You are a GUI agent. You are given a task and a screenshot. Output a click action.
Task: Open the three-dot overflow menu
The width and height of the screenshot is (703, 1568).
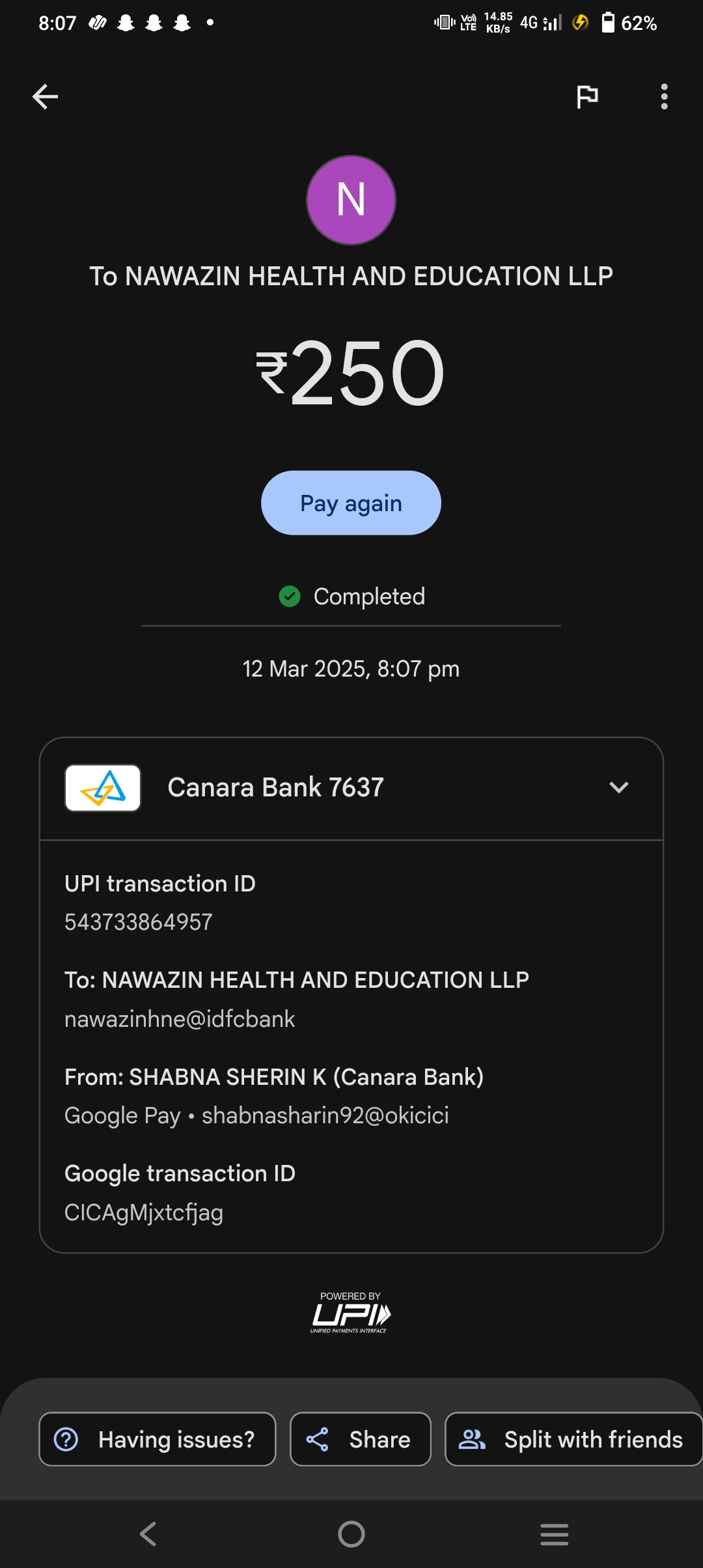664,97
